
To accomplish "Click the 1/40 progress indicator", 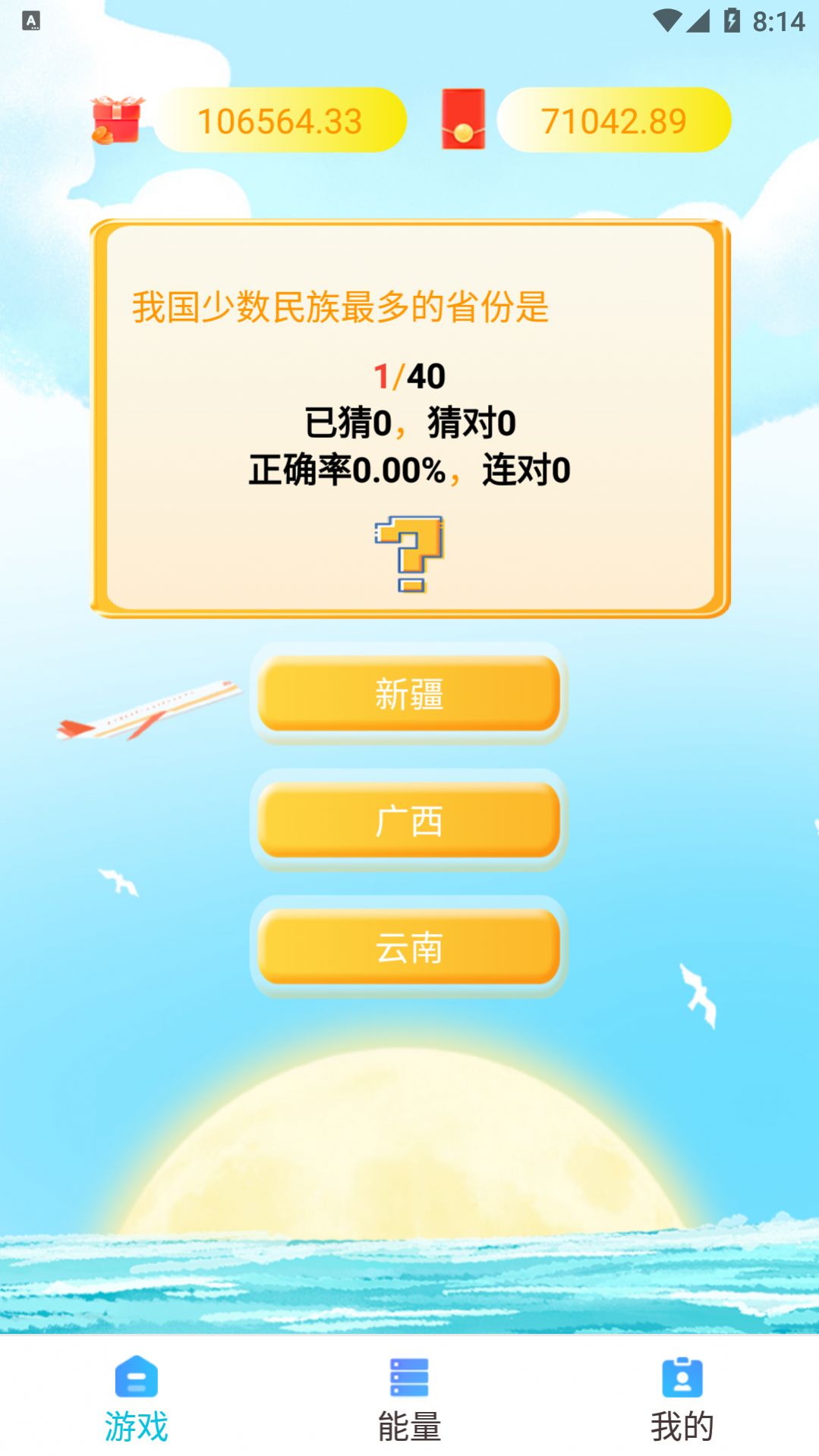I will point(409,375).
